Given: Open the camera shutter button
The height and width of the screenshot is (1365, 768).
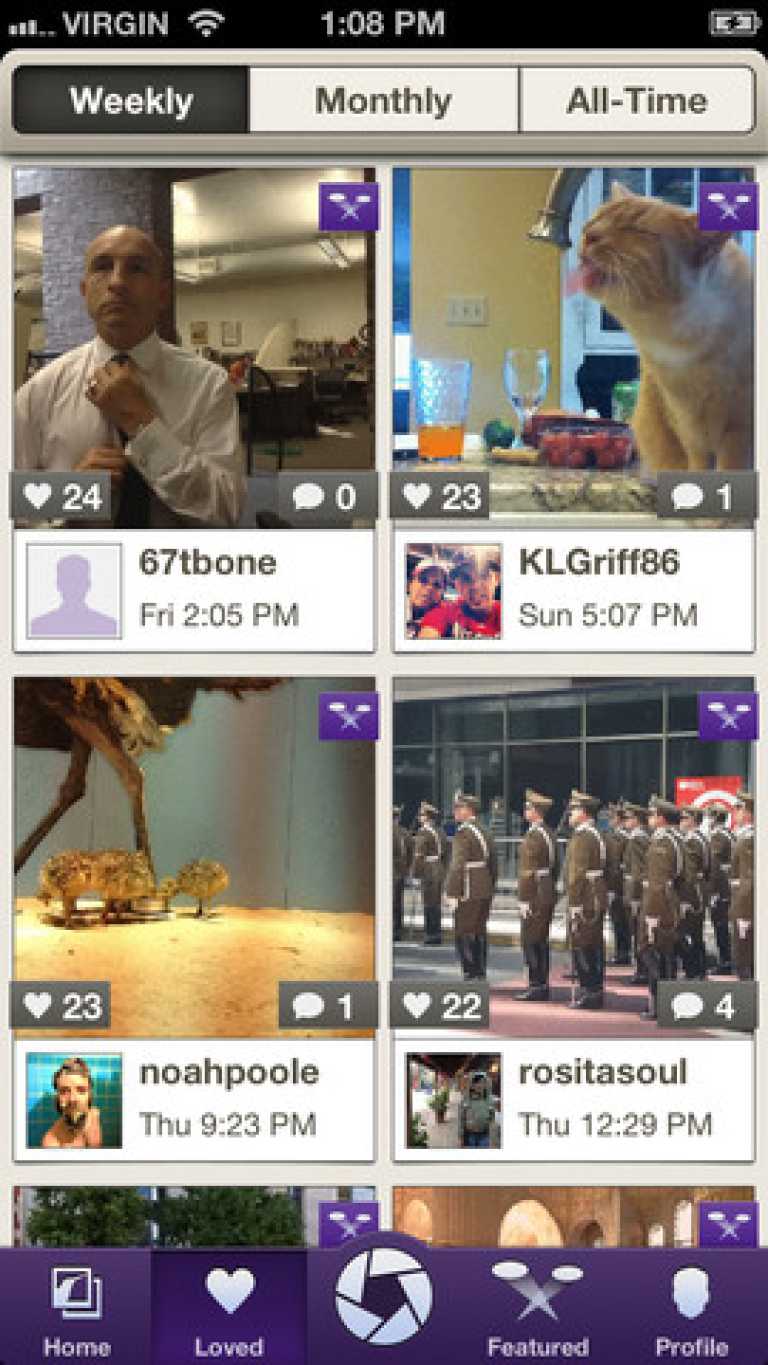Looking at the screenshot, I should [384, 1296].
